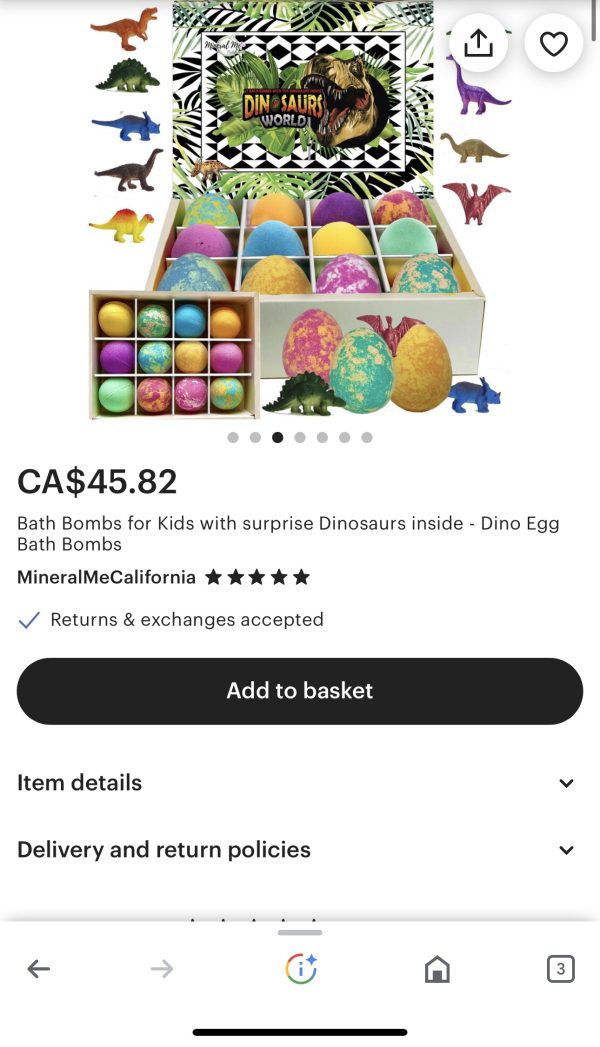Expand Delivery and return policies

click(299, 850)
